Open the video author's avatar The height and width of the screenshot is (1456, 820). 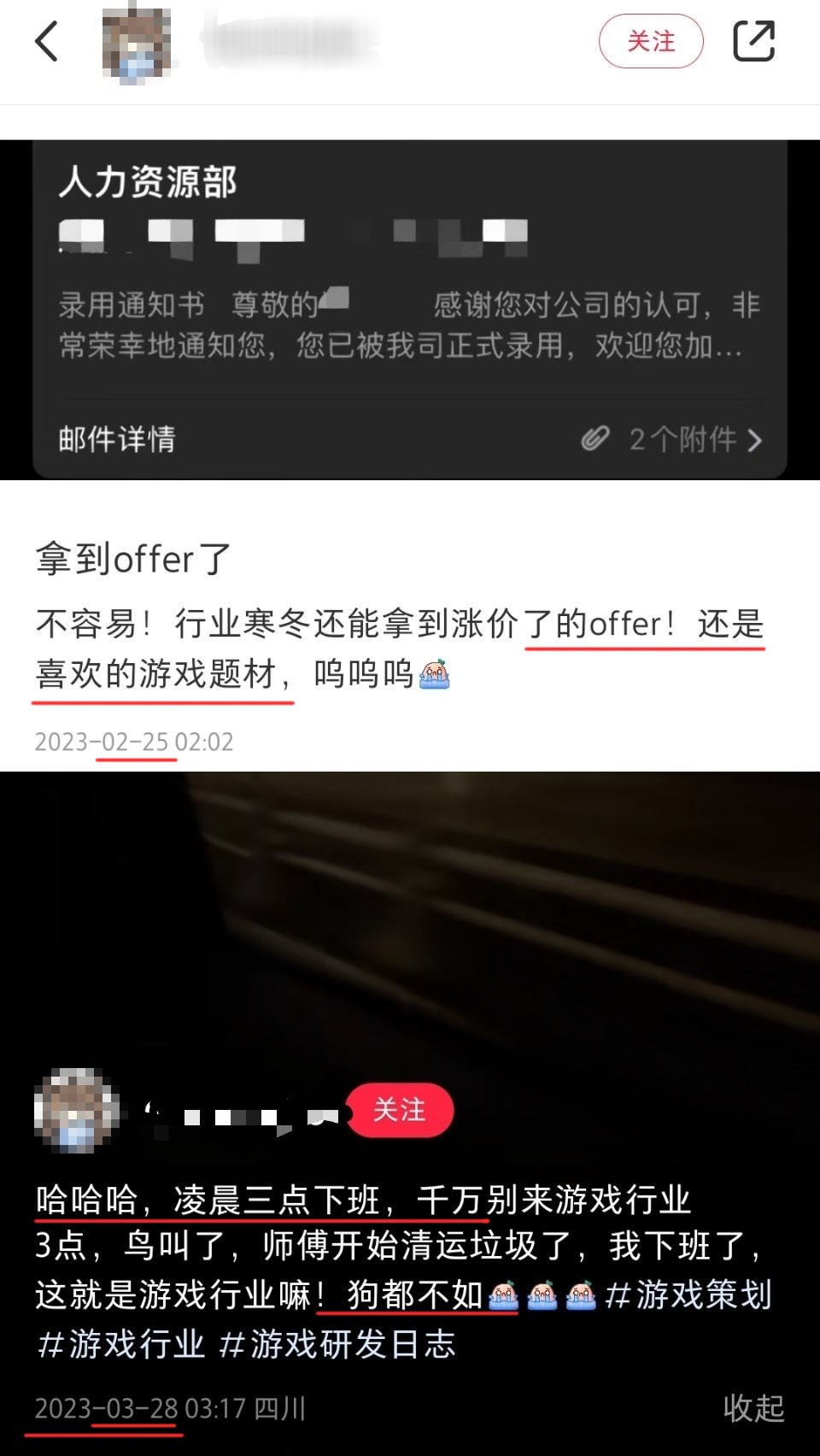coord(76,1110)
